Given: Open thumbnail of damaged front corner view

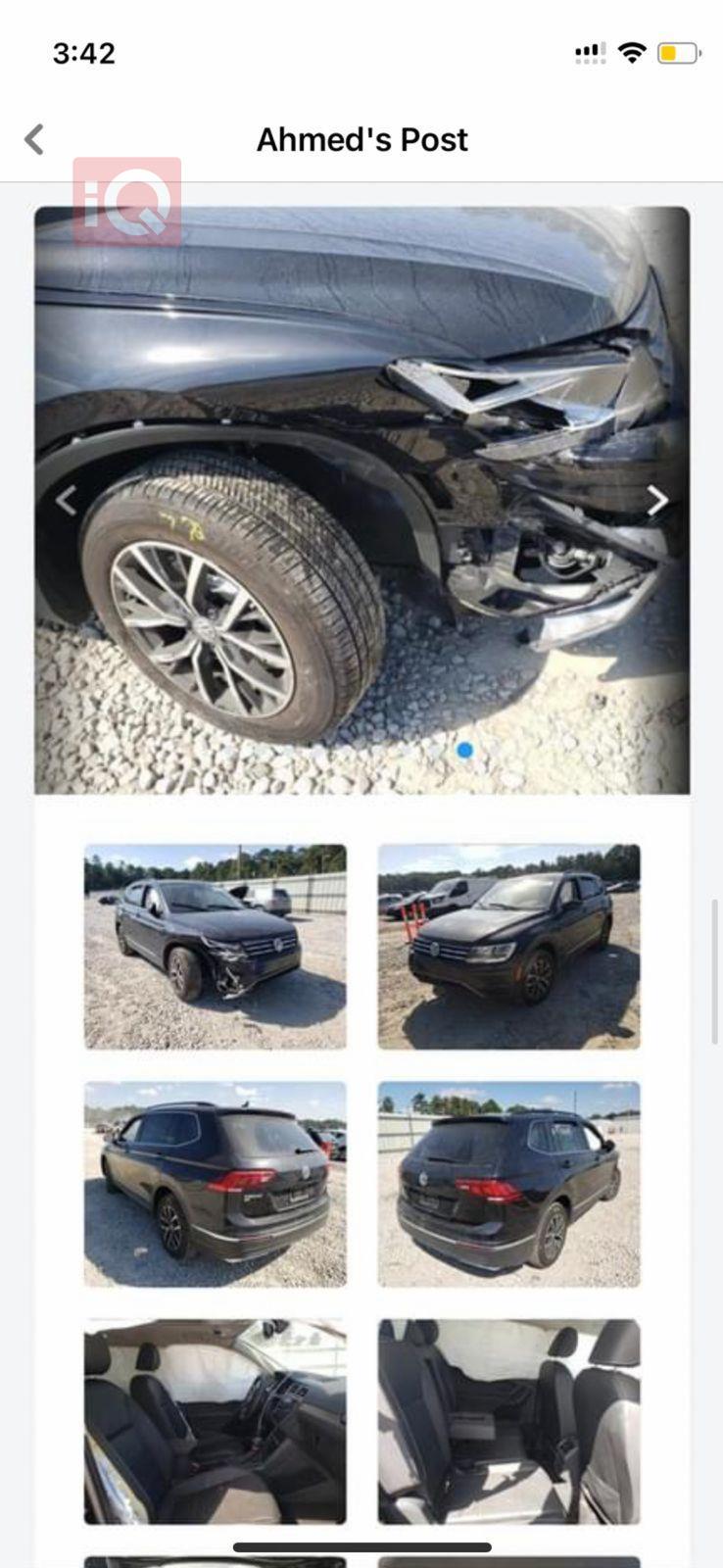Looking at the screenshot, I should pos(215,947).
